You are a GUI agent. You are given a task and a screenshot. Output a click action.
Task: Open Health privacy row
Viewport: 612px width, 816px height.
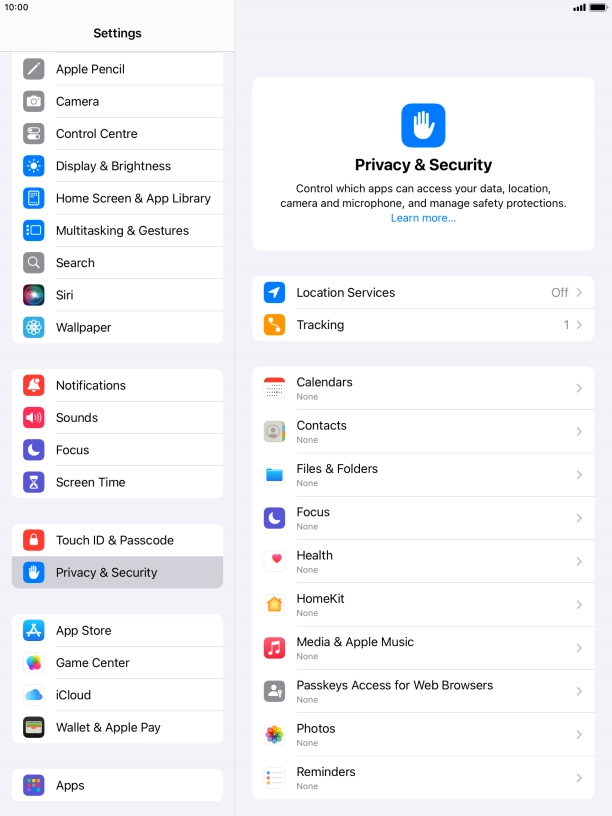[422, 561]
